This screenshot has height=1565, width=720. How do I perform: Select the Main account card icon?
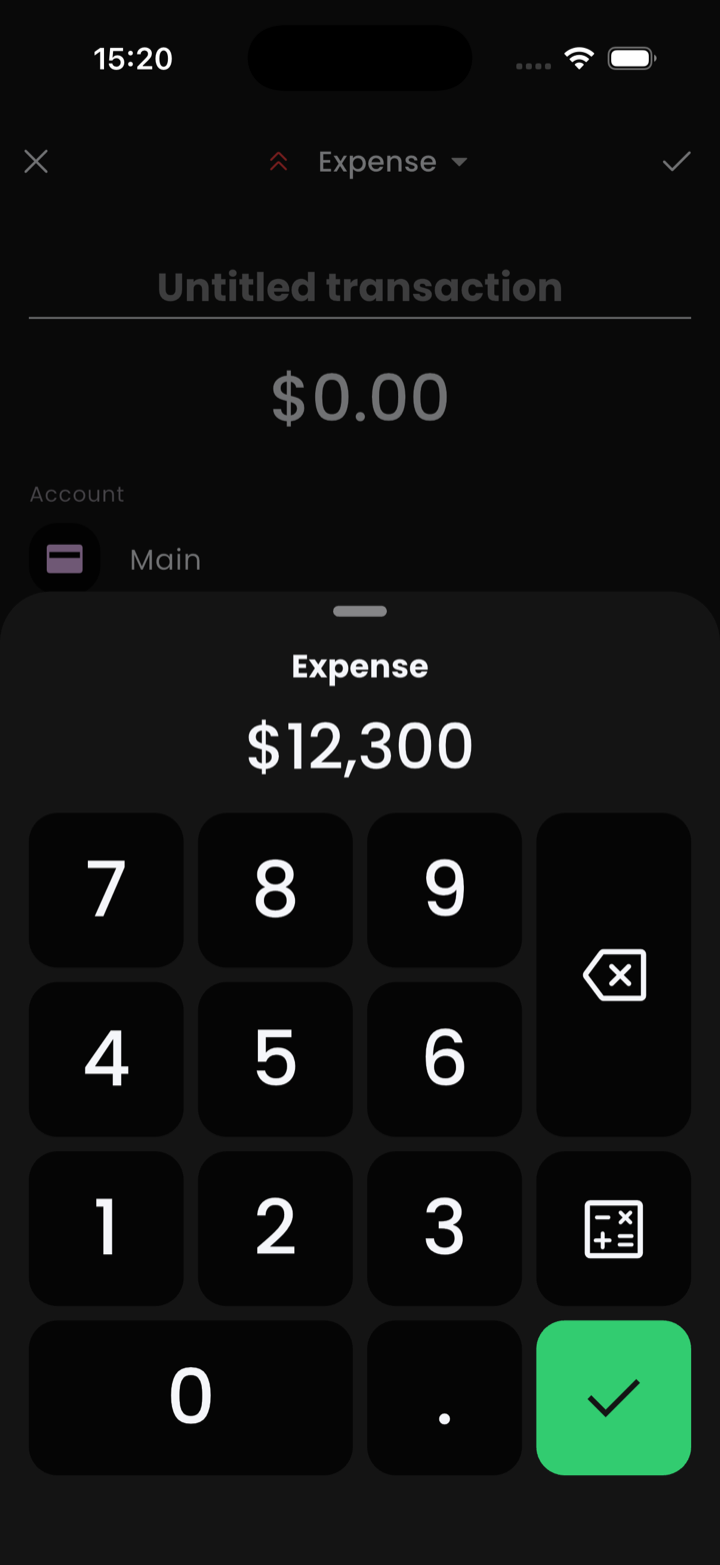coord(64,557)
